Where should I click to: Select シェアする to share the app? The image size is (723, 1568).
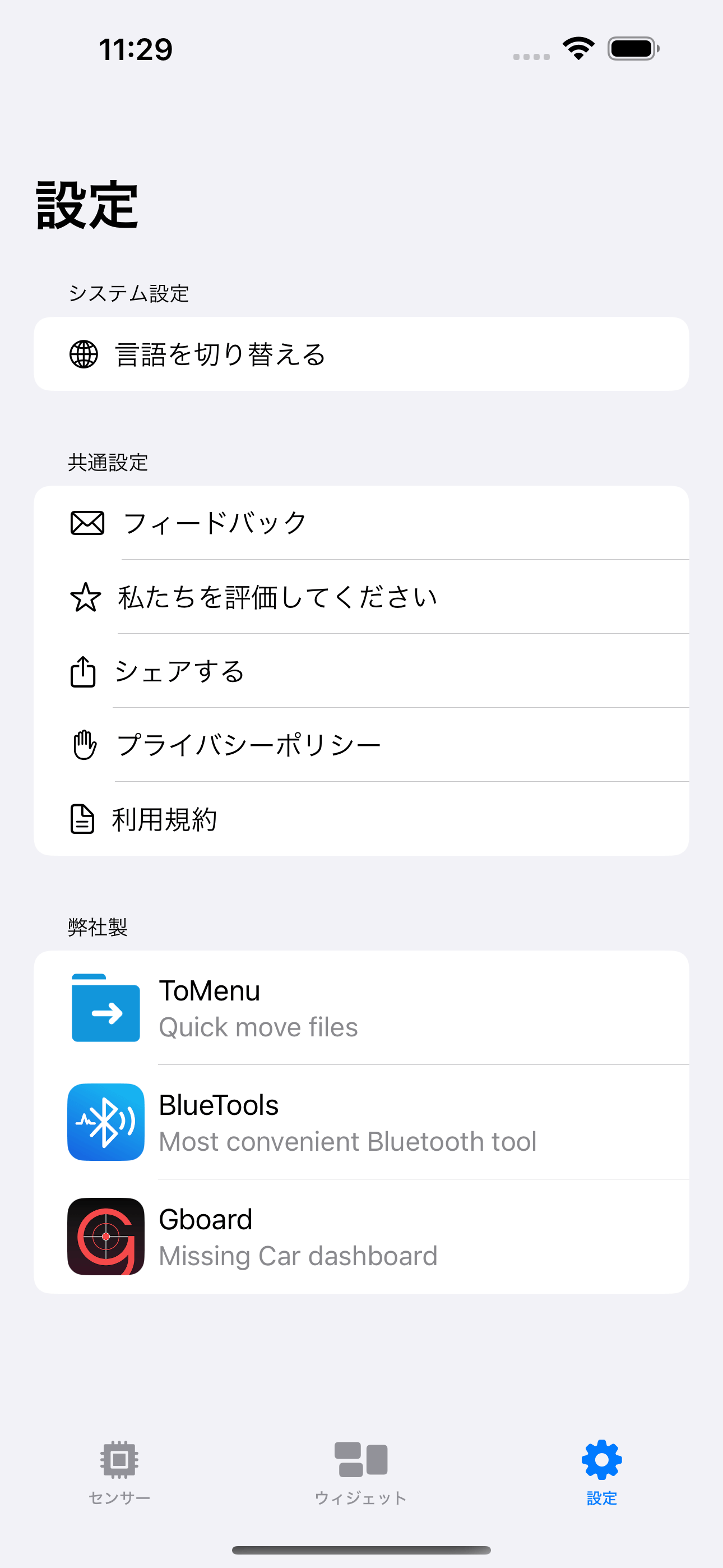pos(361,671)
